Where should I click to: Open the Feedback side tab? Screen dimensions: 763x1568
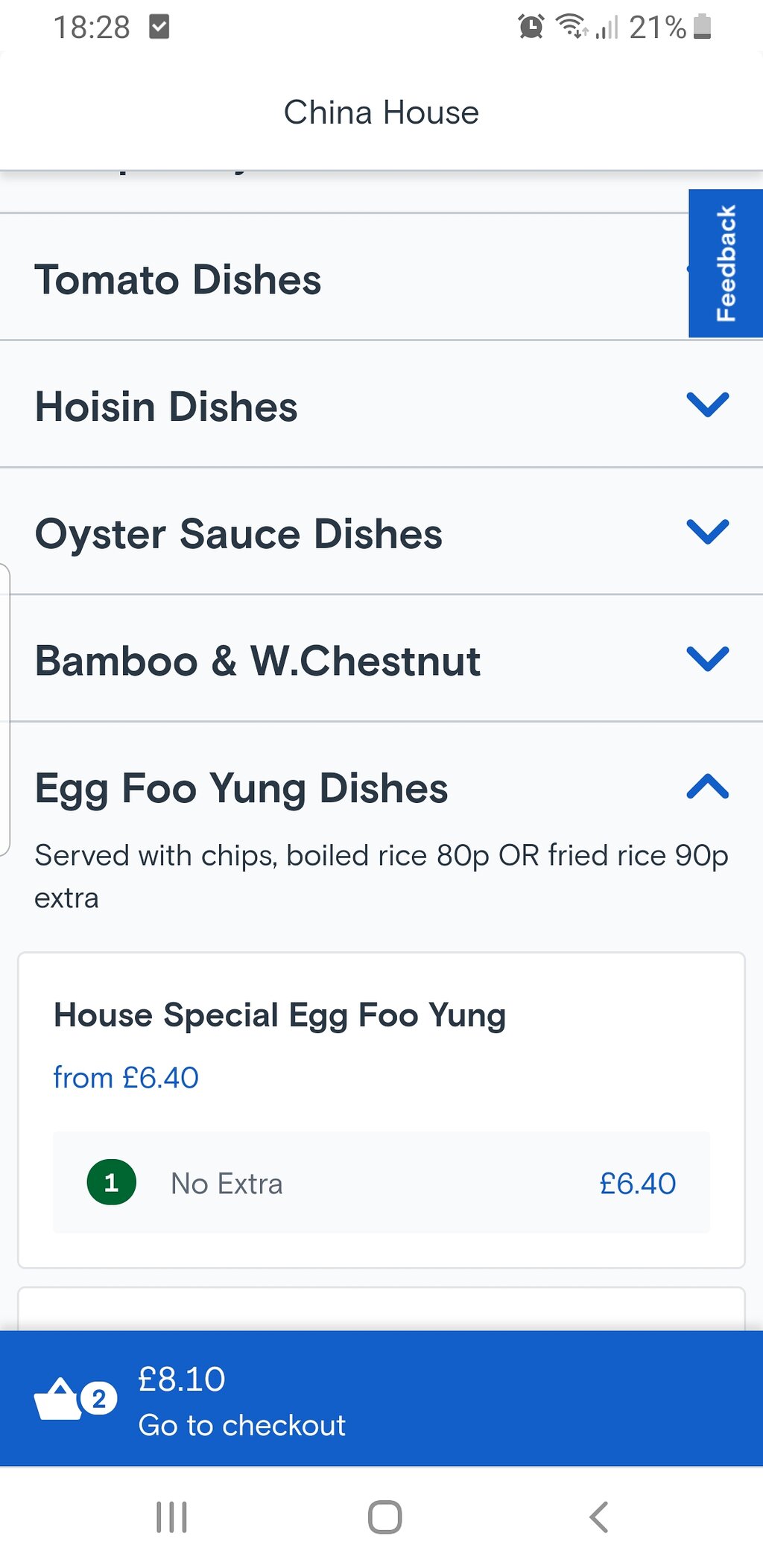(725, 263)
